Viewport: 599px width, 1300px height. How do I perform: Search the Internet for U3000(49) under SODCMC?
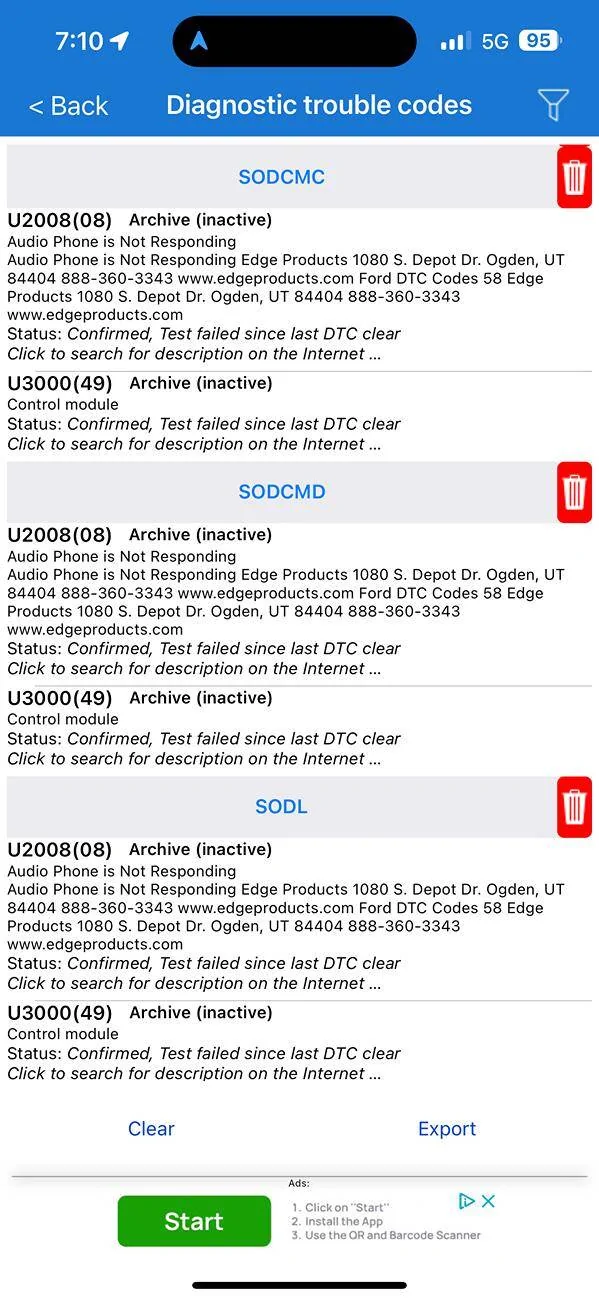click(x=194, y=444)
